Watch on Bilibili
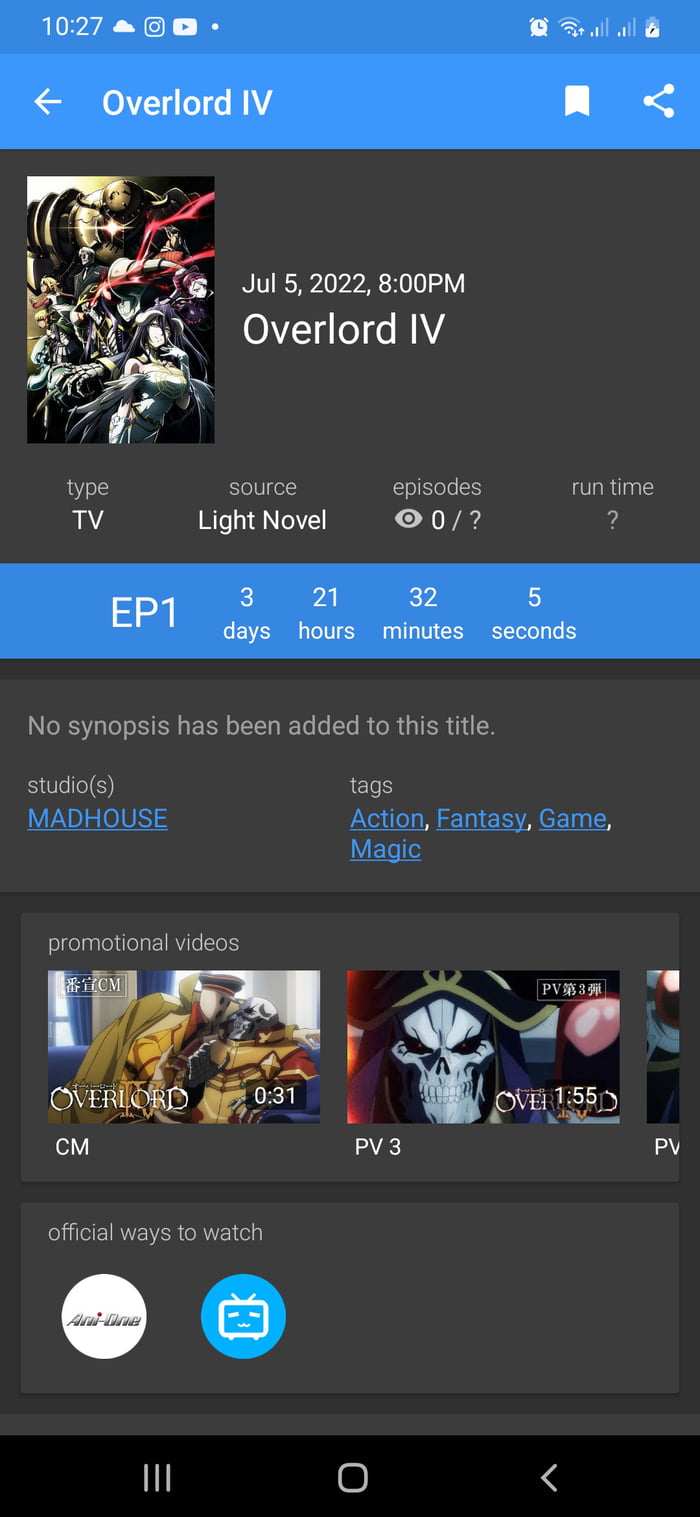Image resolution: width=700 pixels, height=1517 pixels. pos(243,1316)
